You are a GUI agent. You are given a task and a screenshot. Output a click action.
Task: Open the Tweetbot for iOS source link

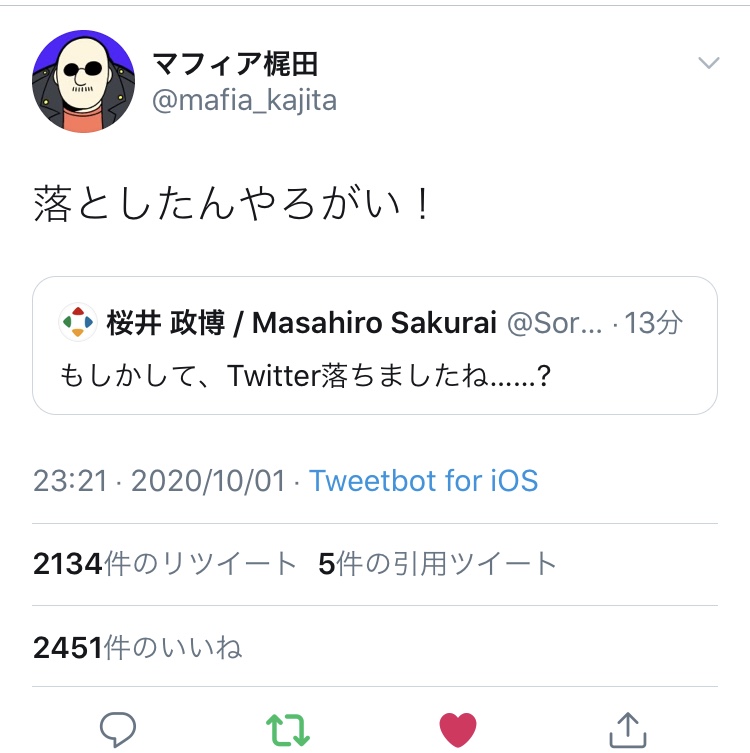pos(423,481)
